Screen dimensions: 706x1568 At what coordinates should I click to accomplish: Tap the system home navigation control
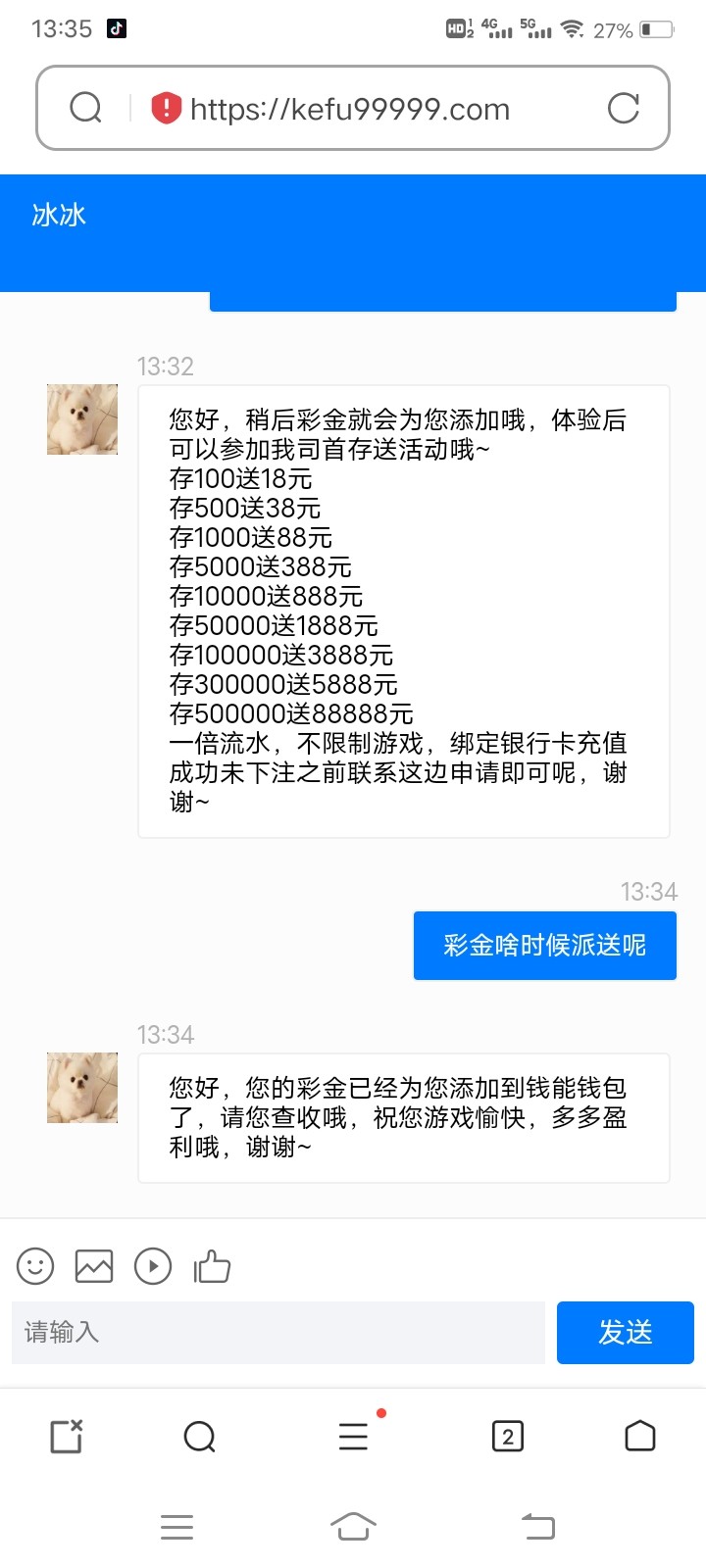click(353, 1526)
